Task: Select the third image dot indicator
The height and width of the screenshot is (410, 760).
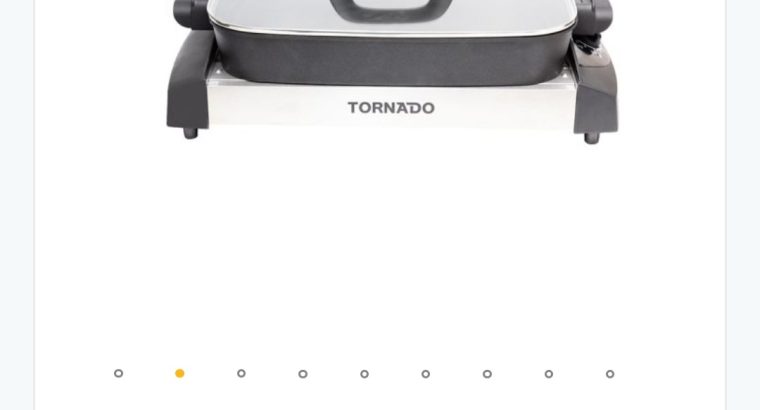Action: point(241,373)
